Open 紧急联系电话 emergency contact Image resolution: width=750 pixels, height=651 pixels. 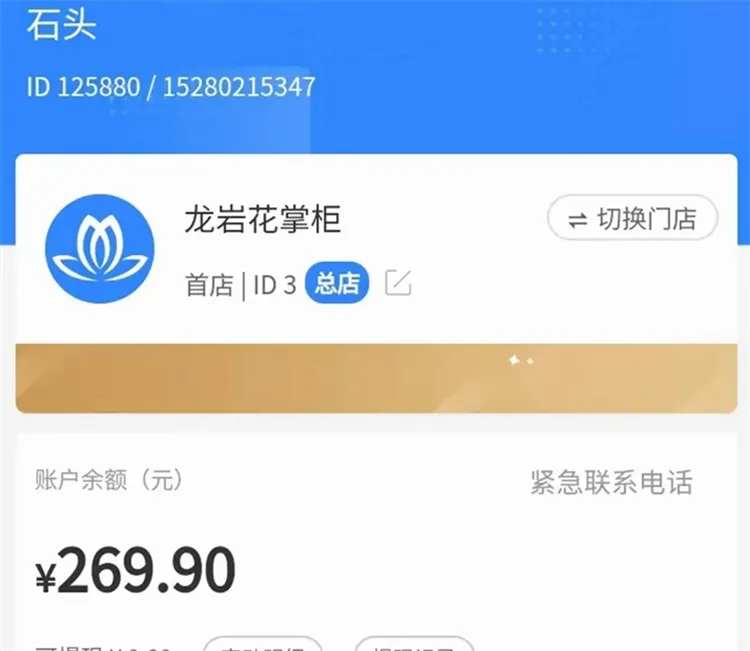click(x=611, y=482)
